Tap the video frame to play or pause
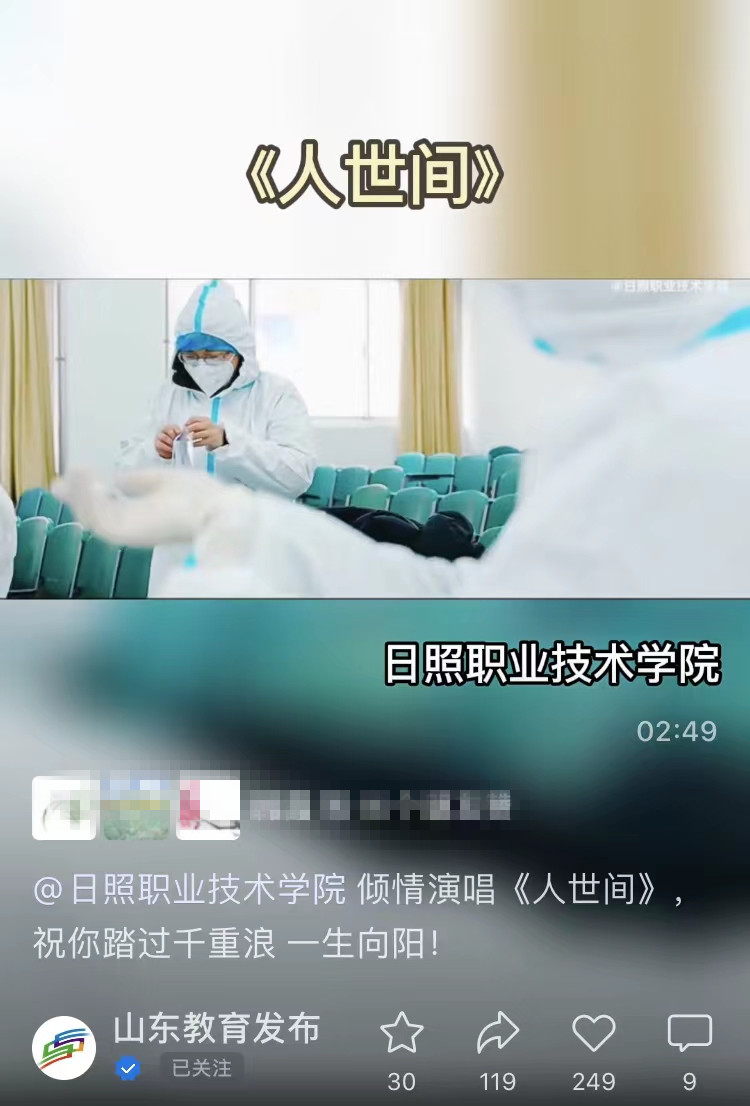 pos(375,438)
